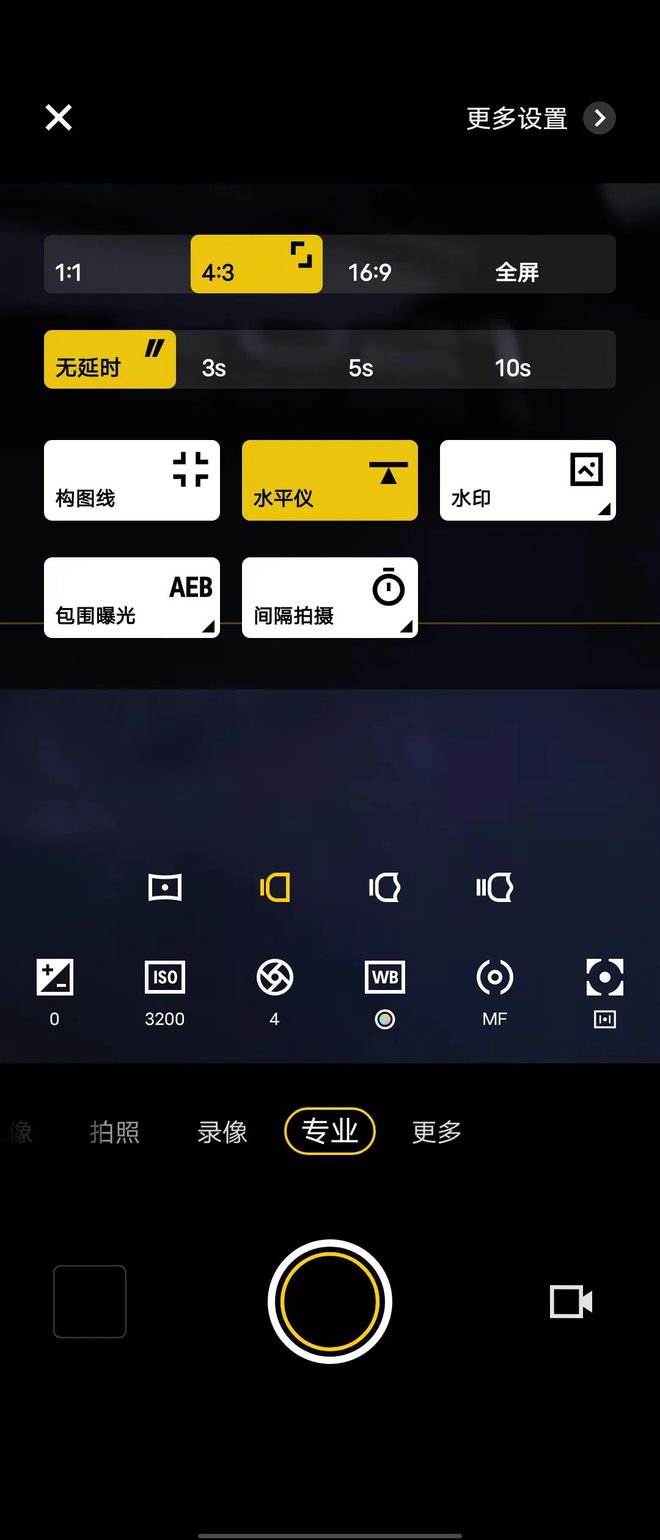Open the gallery preview thumbnail

click(x=90, y=1302)
